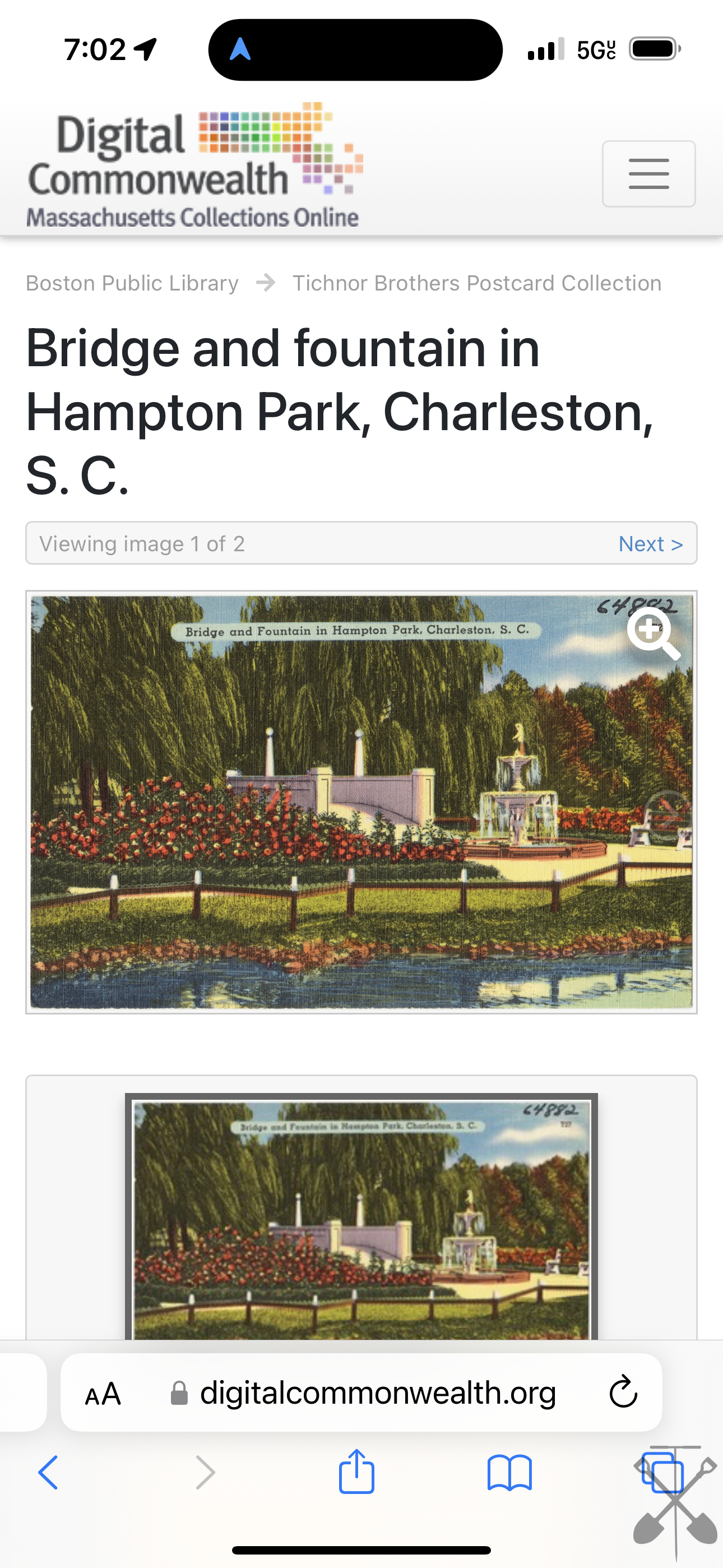
Task: Go back to the previous page
Action: (48, 1473)
